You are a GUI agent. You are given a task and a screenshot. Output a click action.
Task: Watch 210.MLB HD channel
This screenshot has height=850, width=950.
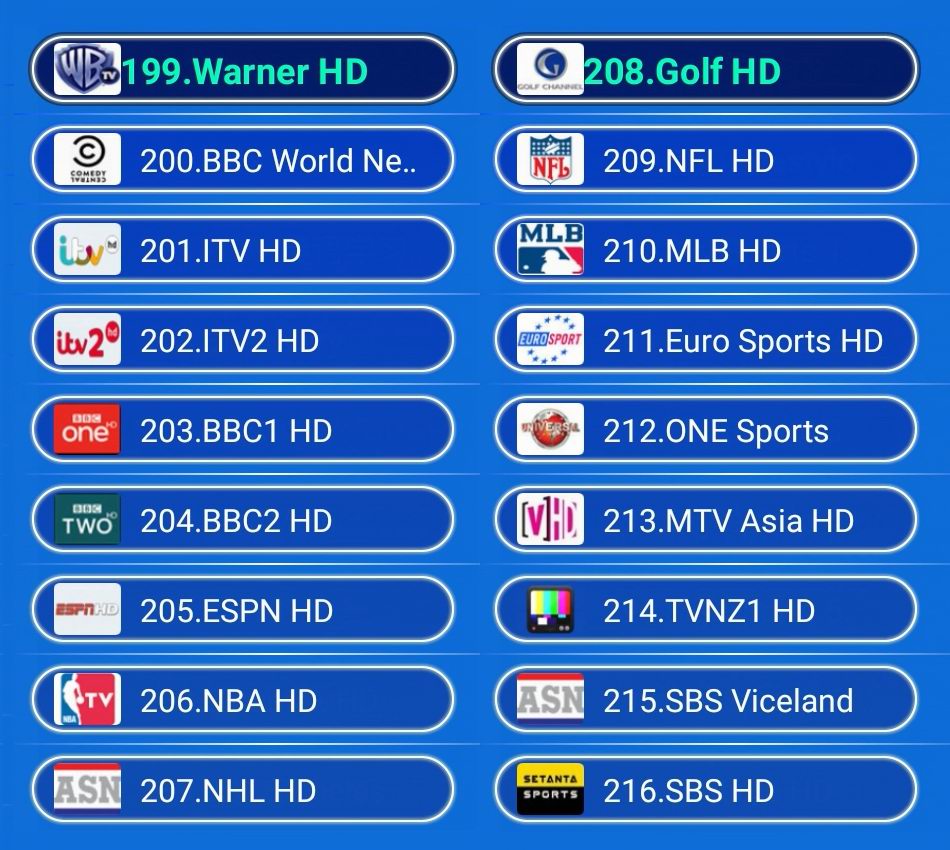coord(705,251)
